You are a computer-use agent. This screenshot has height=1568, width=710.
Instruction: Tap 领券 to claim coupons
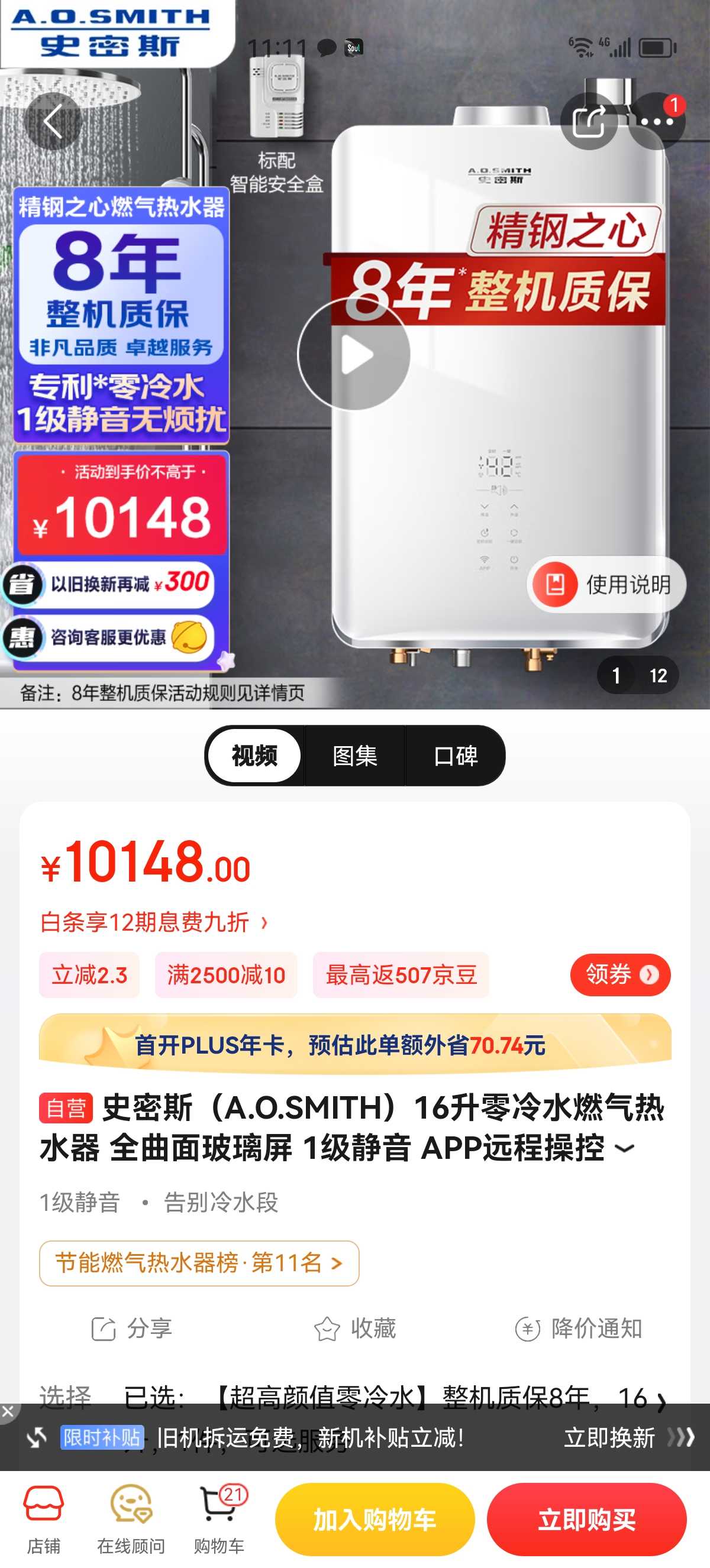[620, 974]
